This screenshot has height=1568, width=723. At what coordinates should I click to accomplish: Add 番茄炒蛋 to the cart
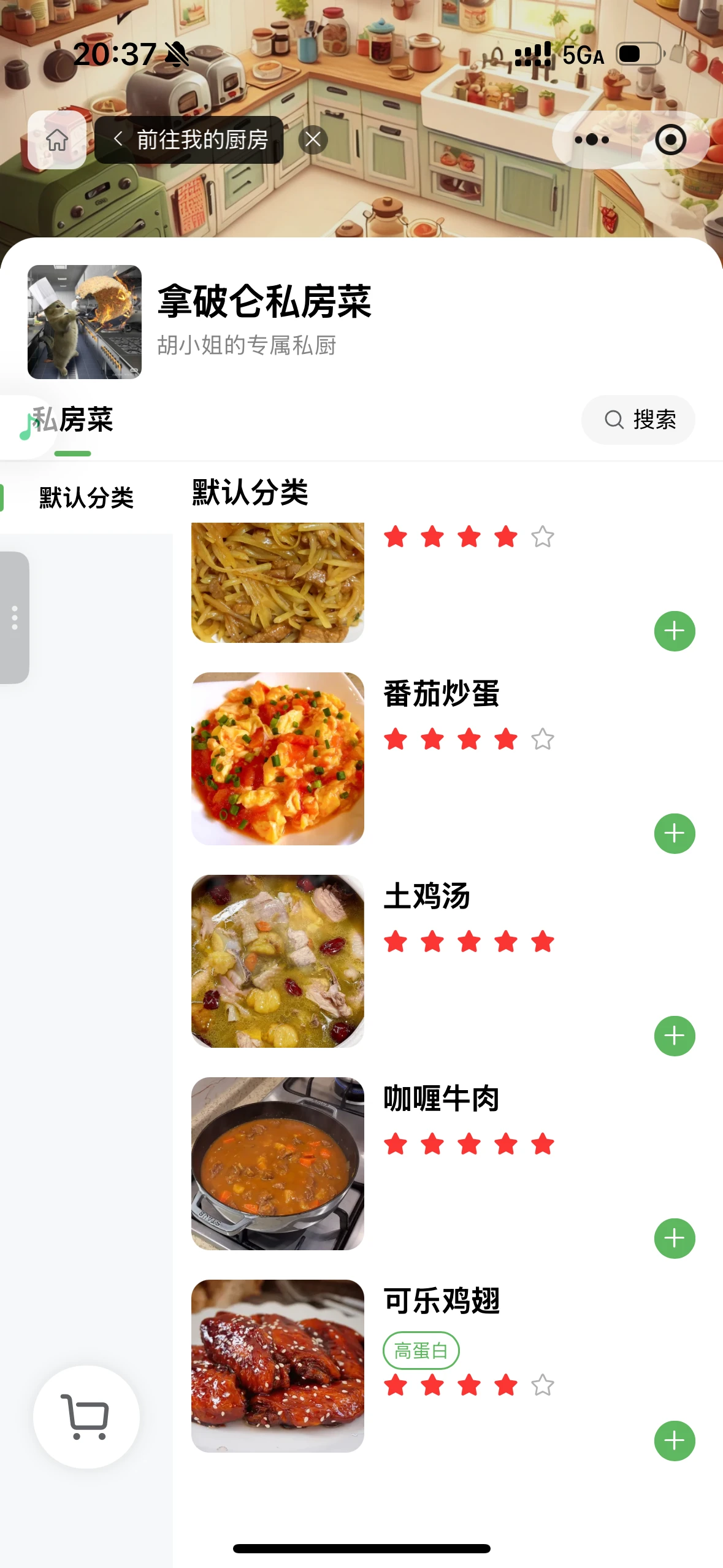click(675, 834)
